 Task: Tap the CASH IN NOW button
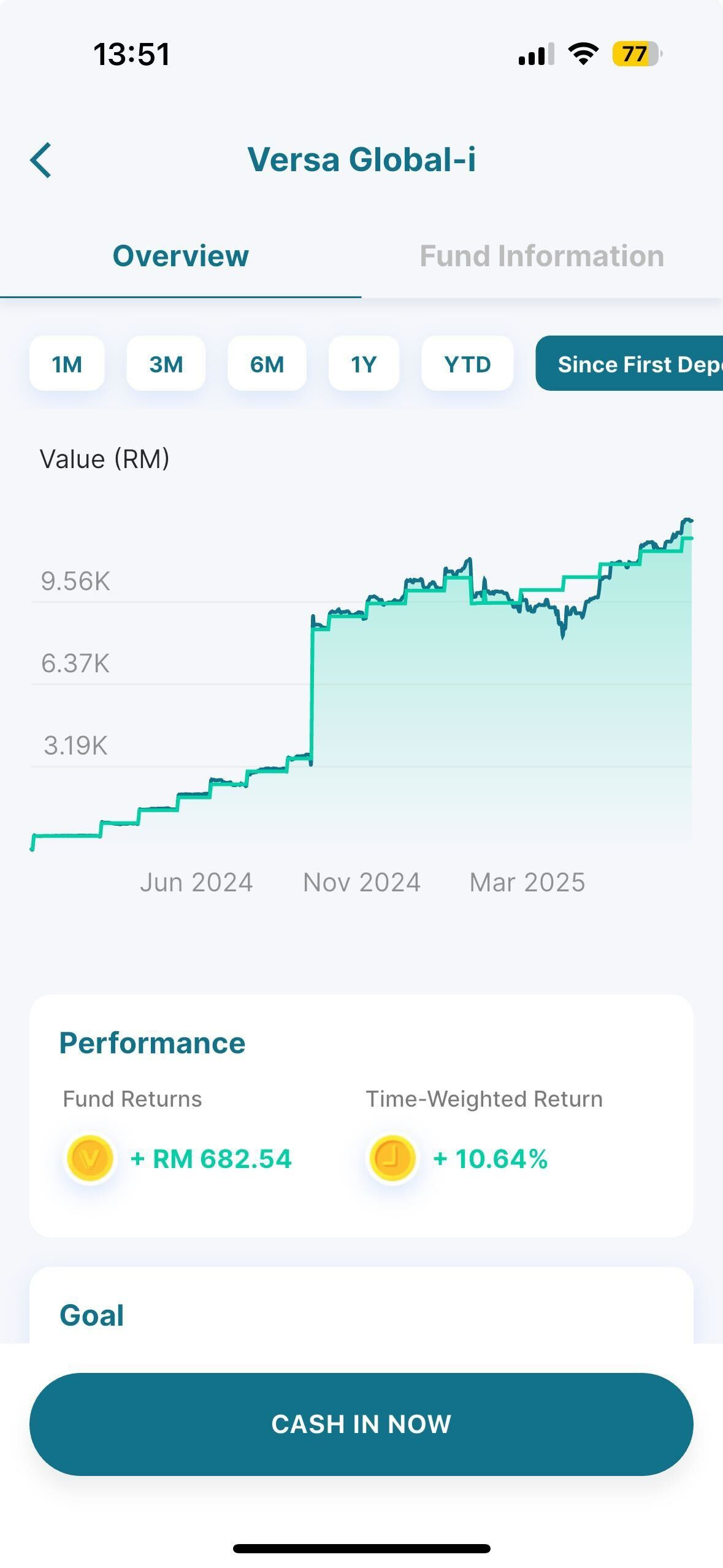[361, 1424]
